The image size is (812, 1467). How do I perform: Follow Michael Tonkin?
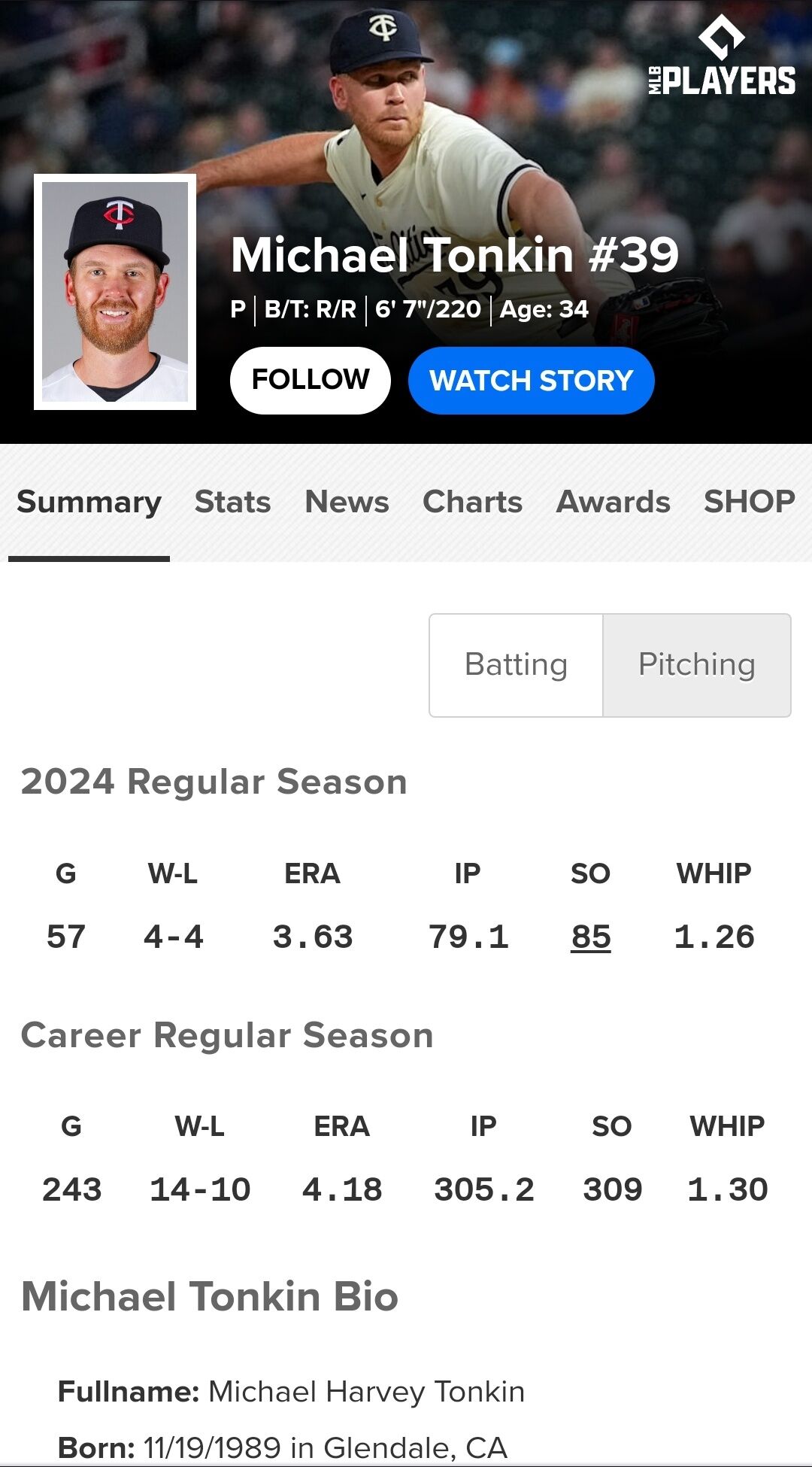(x=310, y=380)
